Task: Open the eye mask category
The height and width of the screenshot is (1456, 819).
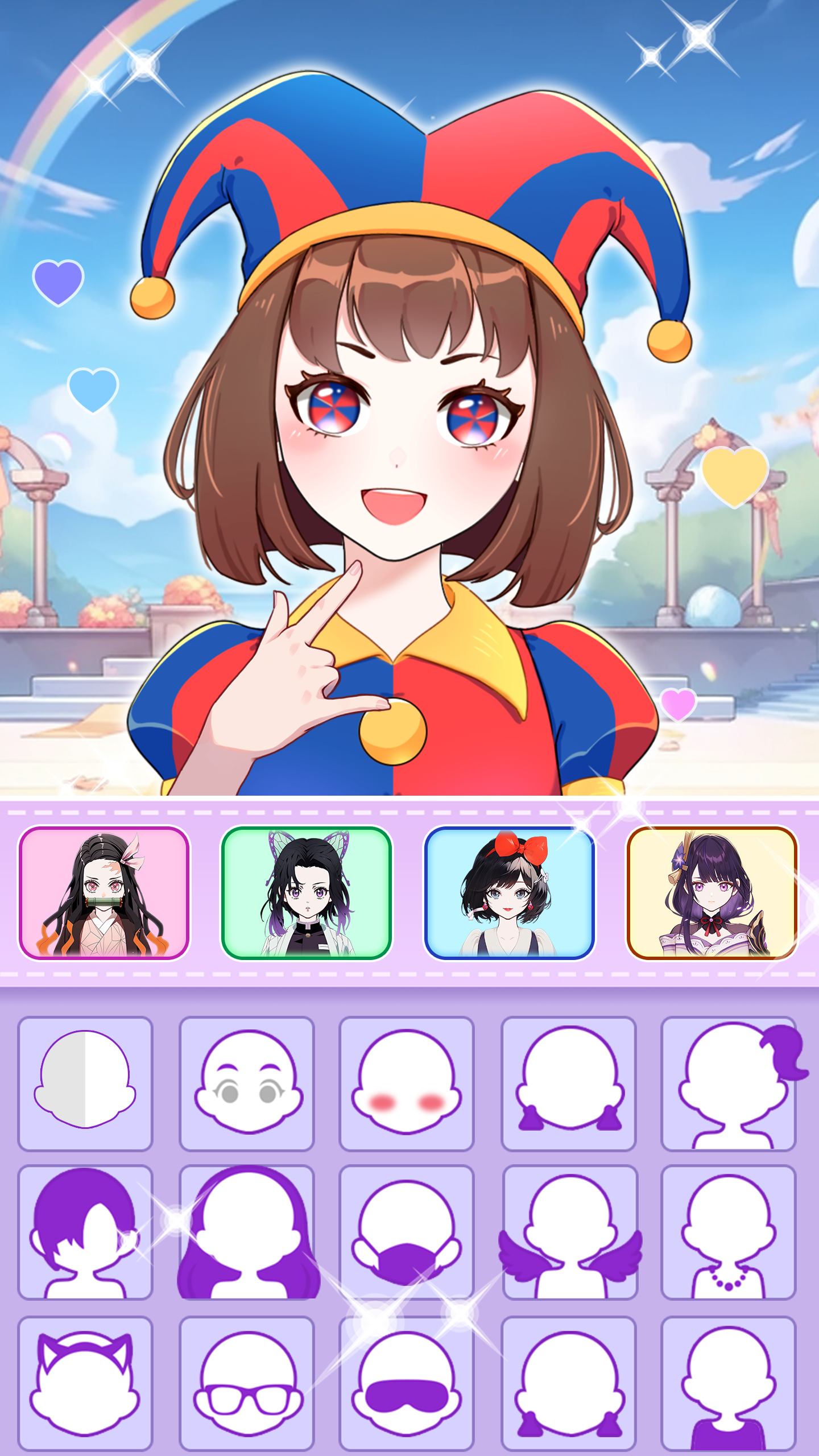Action: coord(407,1384)
